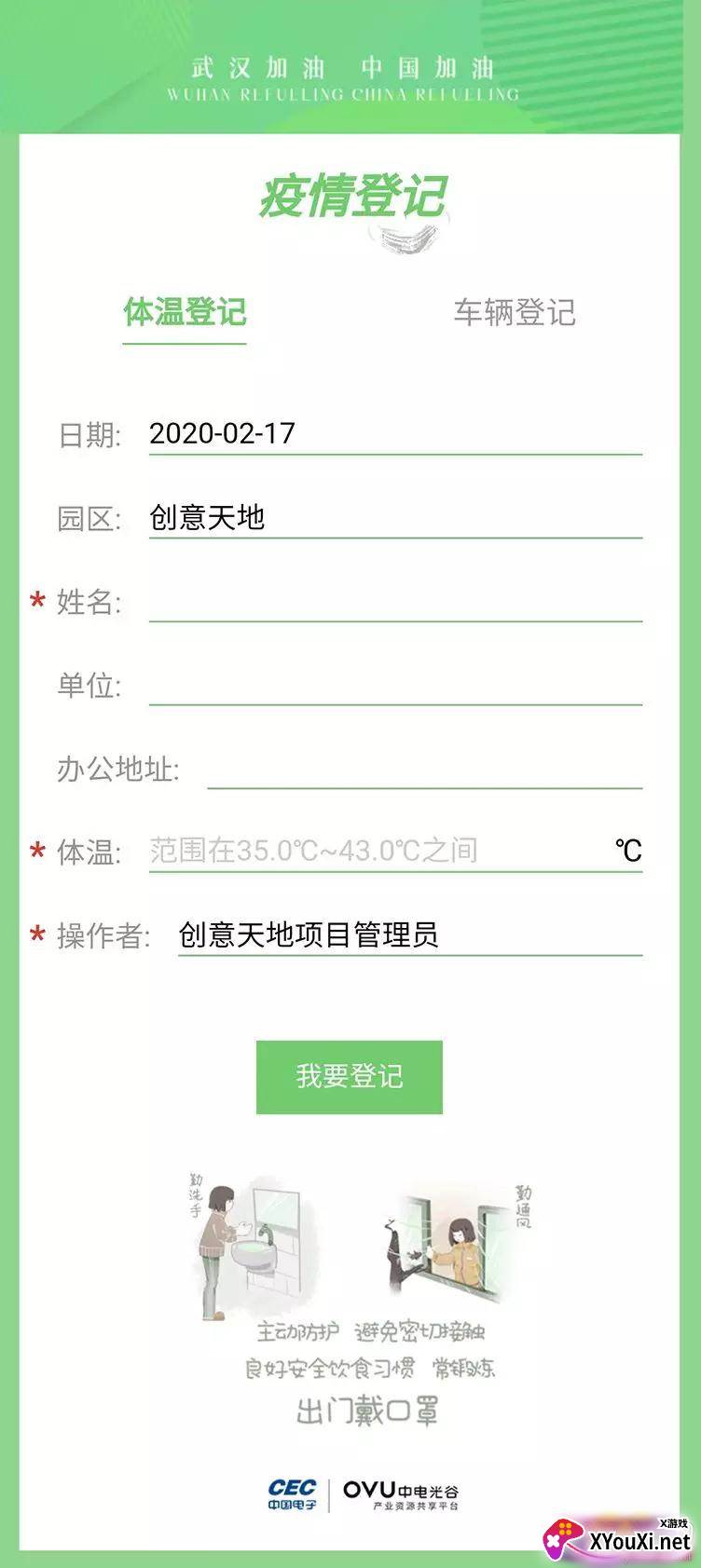Edit the 操作者 field

click(x=408, y=934)
